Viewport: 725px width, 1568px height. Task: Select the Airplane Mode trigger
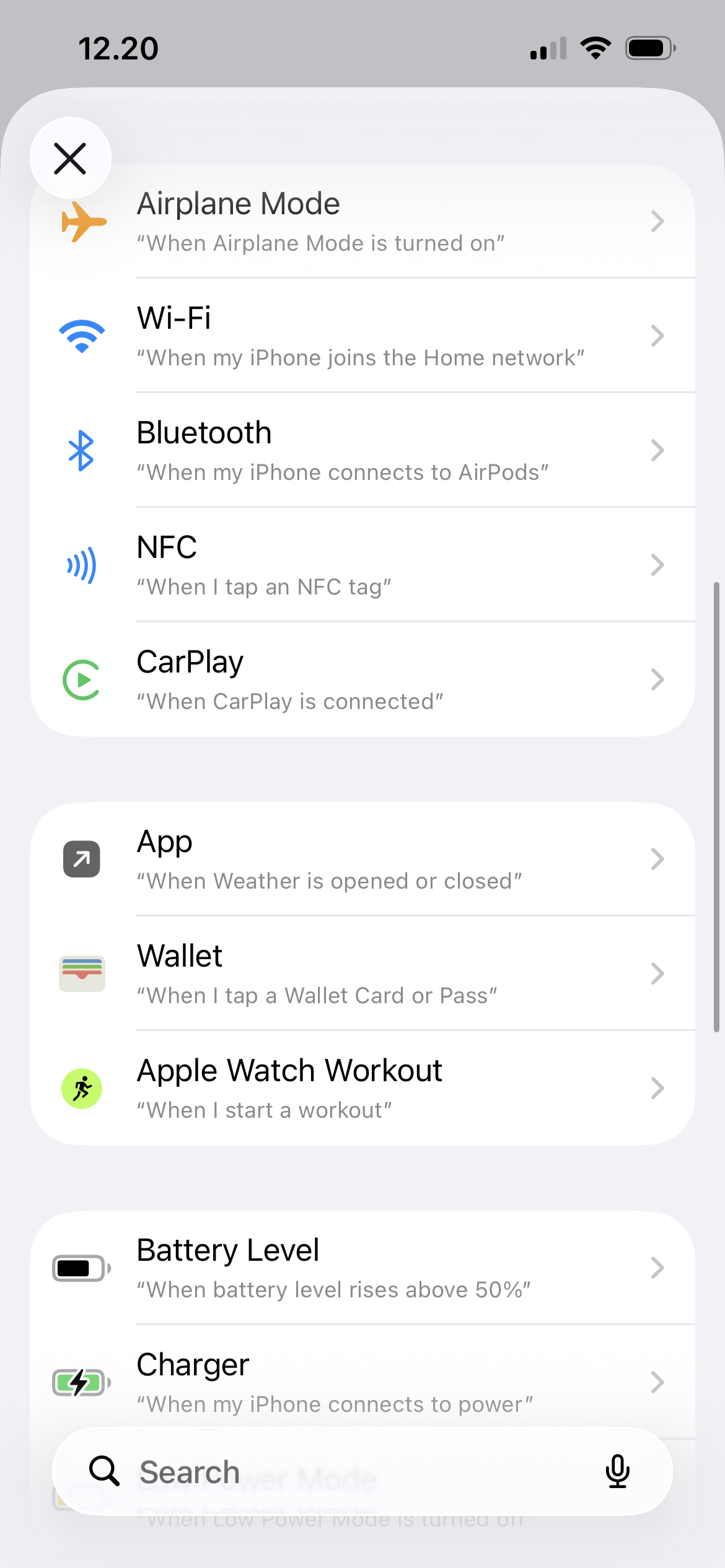(362, 222)
